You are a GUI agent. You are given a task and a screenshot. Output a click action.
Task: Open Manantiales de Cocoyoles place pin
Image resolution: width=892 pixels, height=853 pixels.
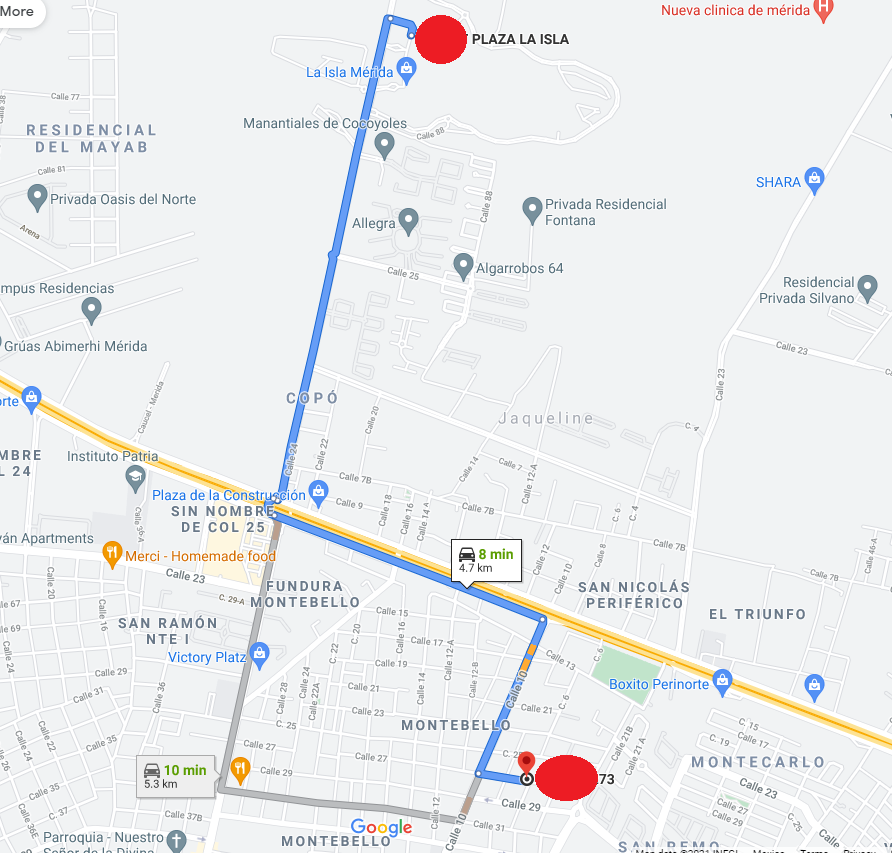384,146
